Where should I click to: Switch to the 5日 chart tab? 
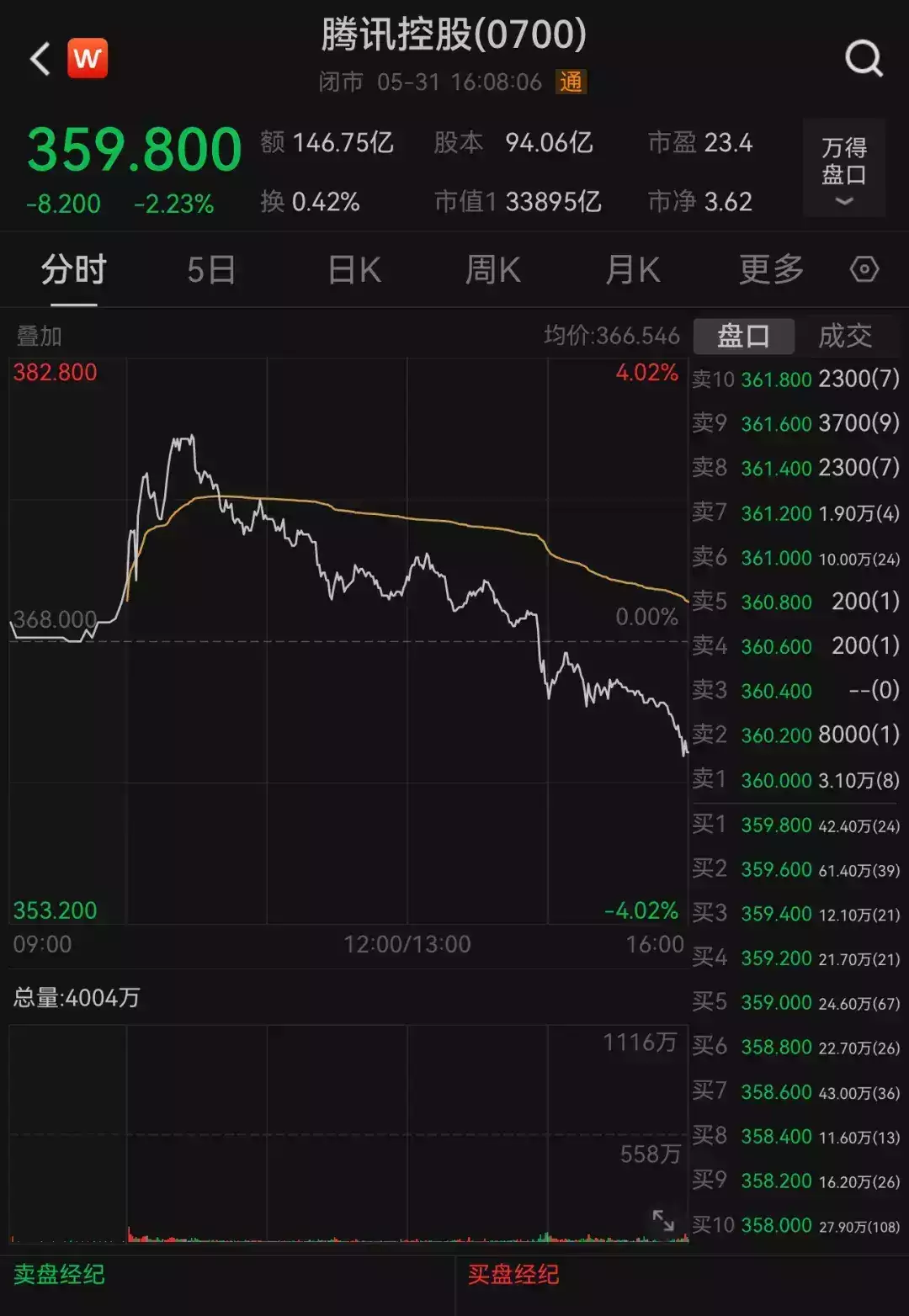tap(210, 271)
